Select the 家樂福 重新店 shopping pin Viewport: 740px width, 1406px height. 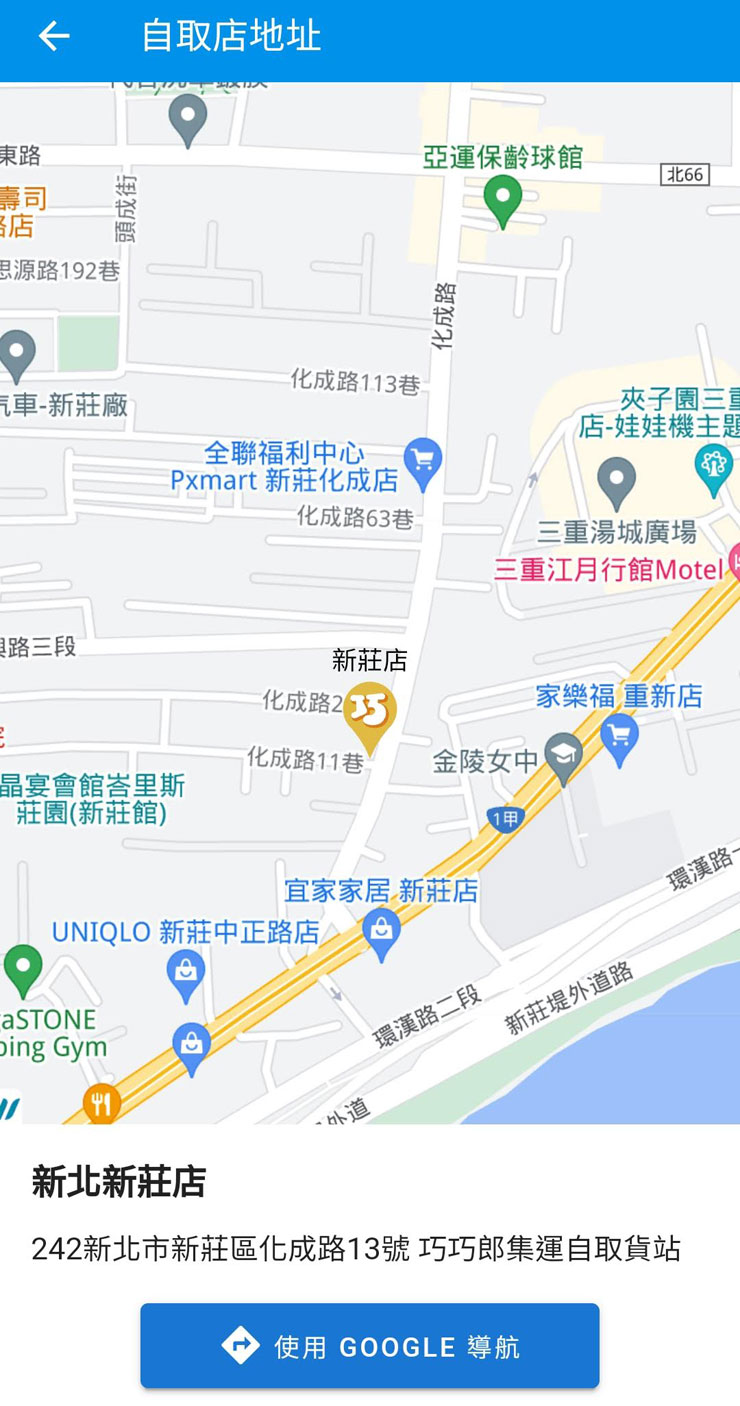tap(620, 735)
